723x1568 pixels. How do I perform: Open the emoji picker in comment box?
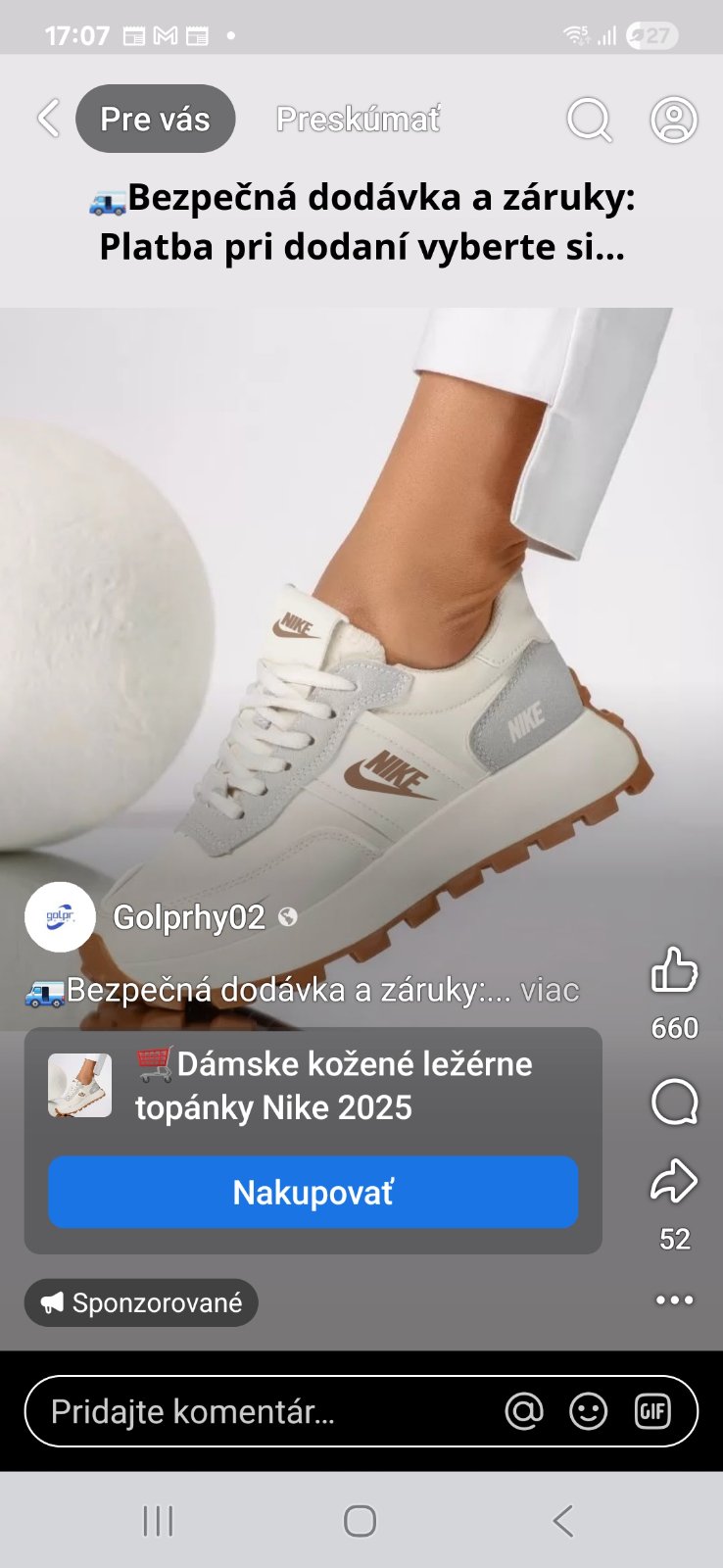click(588, 1411)
